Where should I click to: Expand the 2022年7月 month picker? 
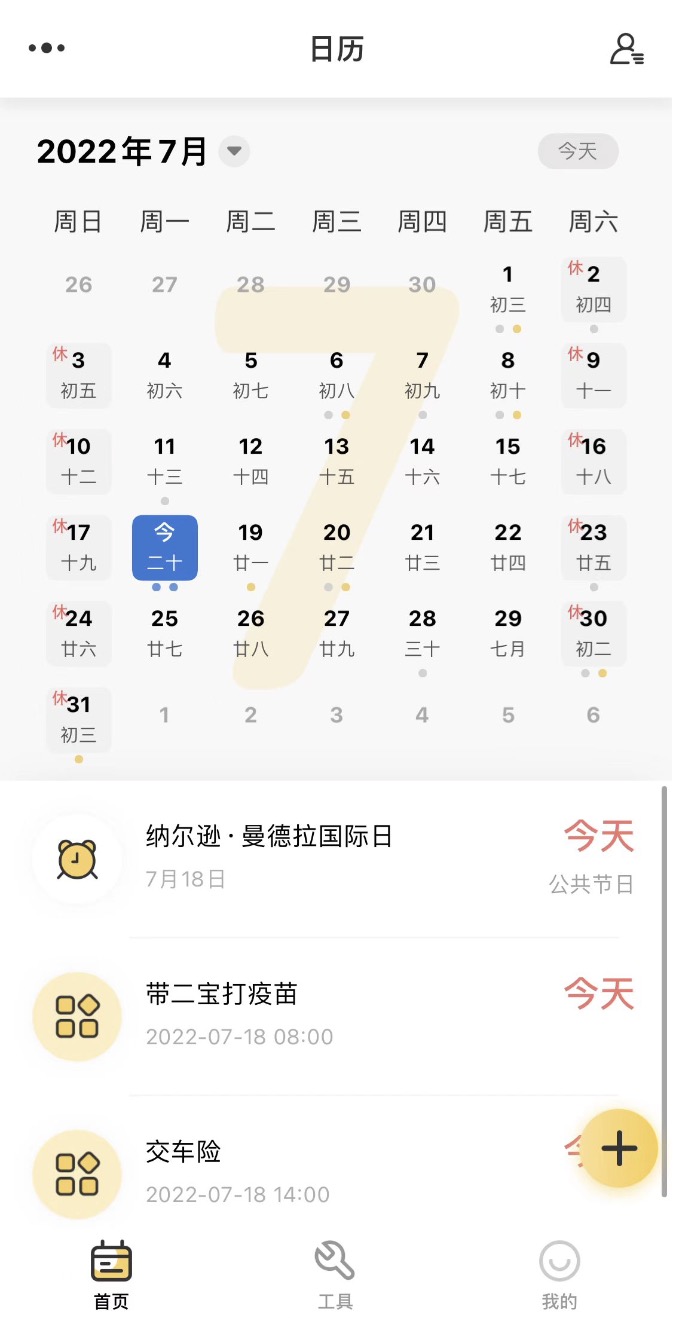tap(234, 152)
